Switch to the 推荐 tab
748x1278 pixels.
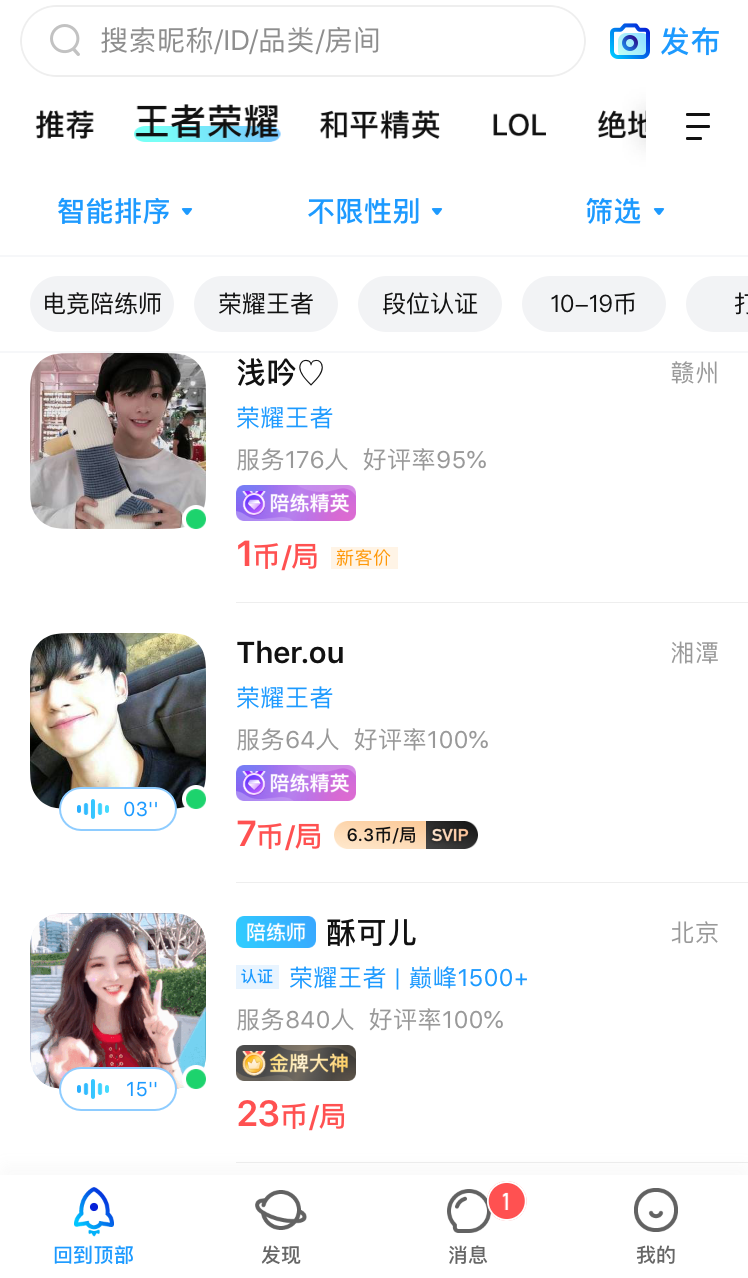point(65,125)
